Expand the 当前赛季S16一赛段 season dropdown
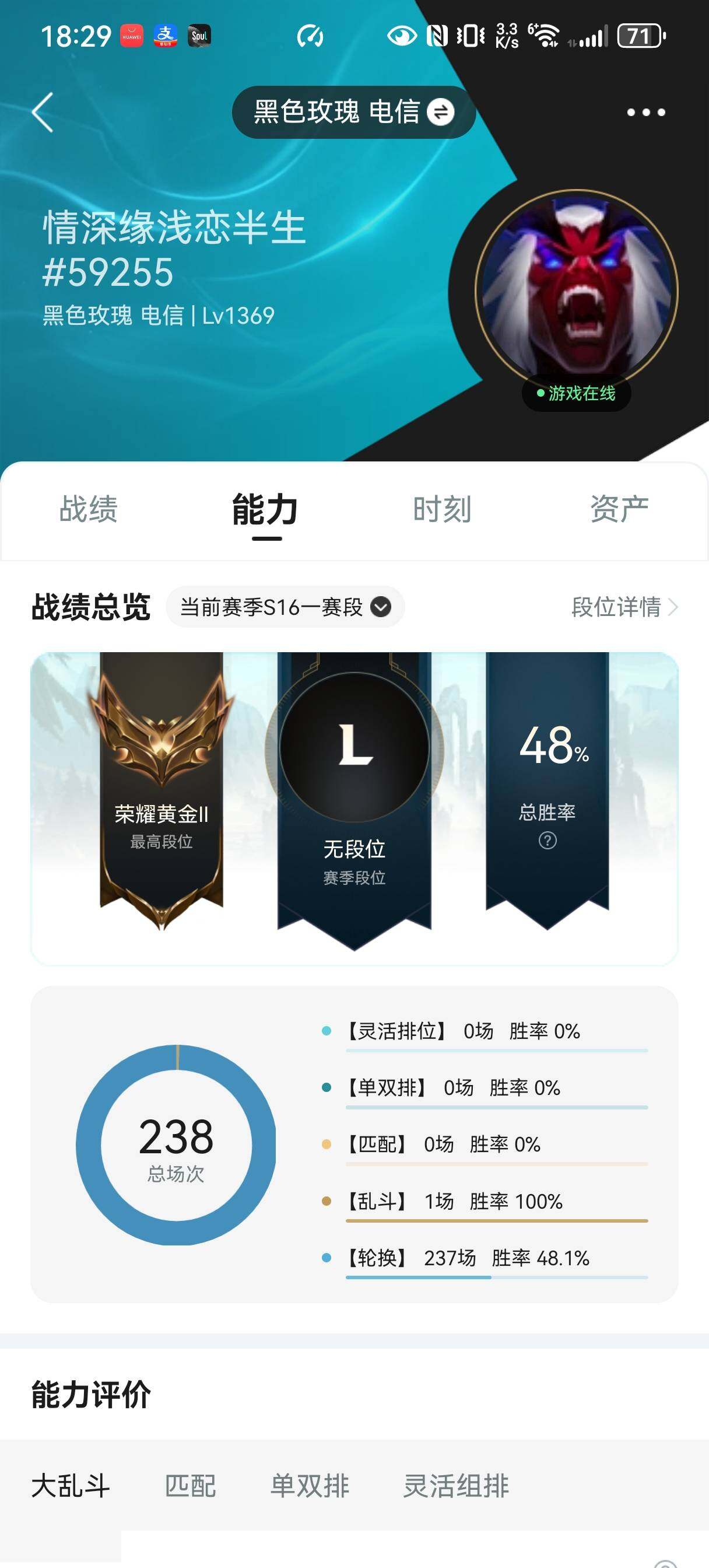Screen dimensions: 709x1568 (285, 607)
